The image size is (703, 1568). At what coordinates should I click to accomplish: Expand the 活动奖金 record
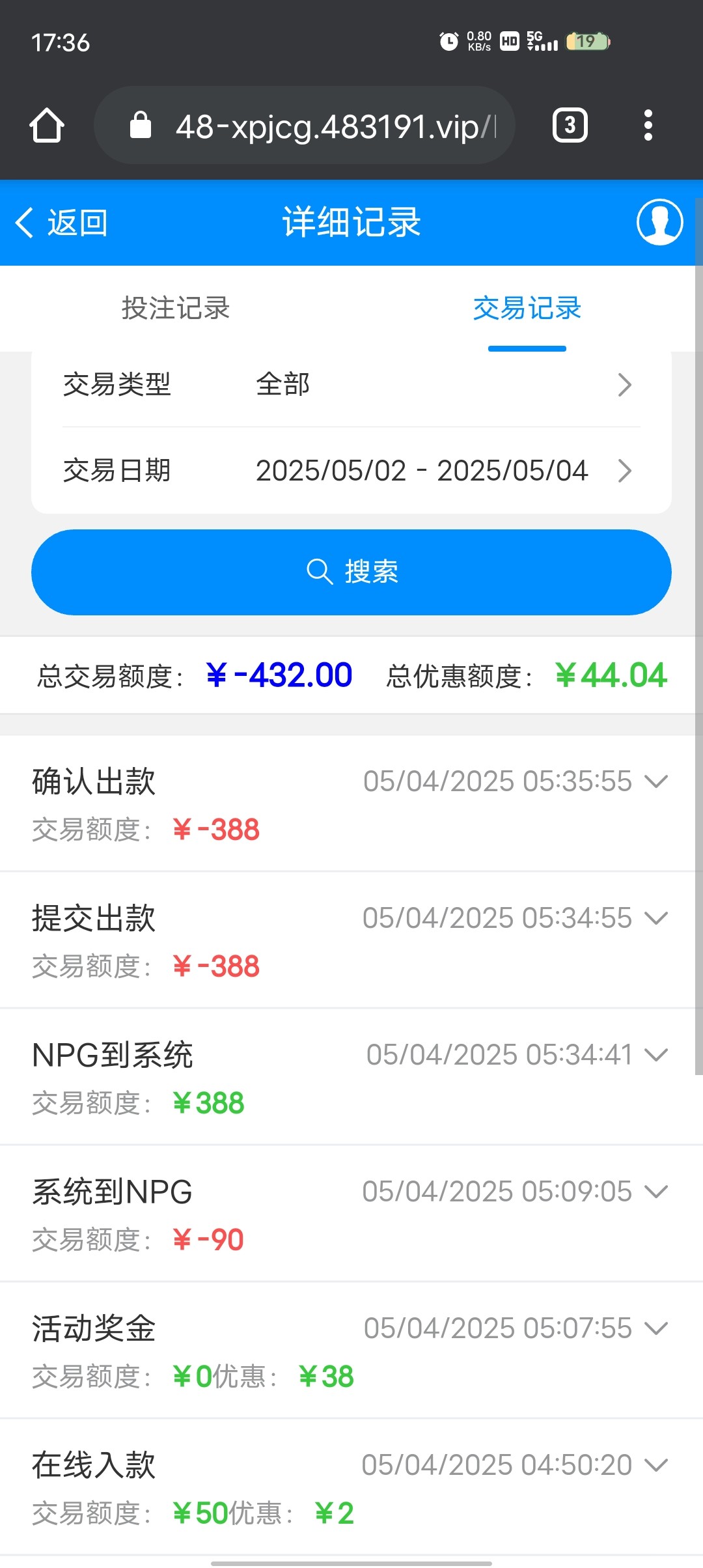click(x=655, y=1328)
